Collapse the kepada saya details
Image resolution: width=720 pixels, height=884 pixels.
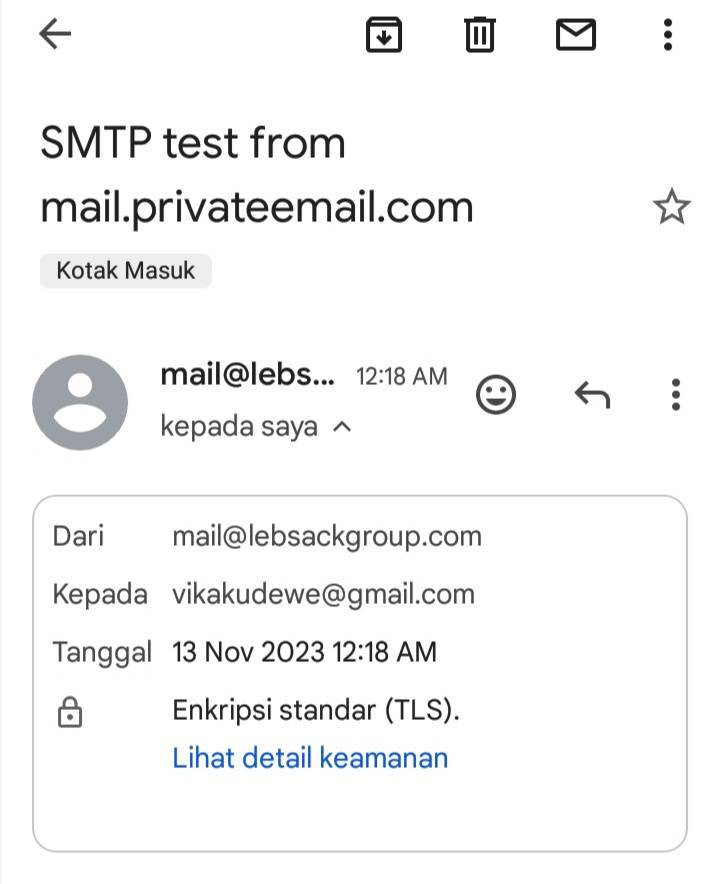[x=341, y=427]
